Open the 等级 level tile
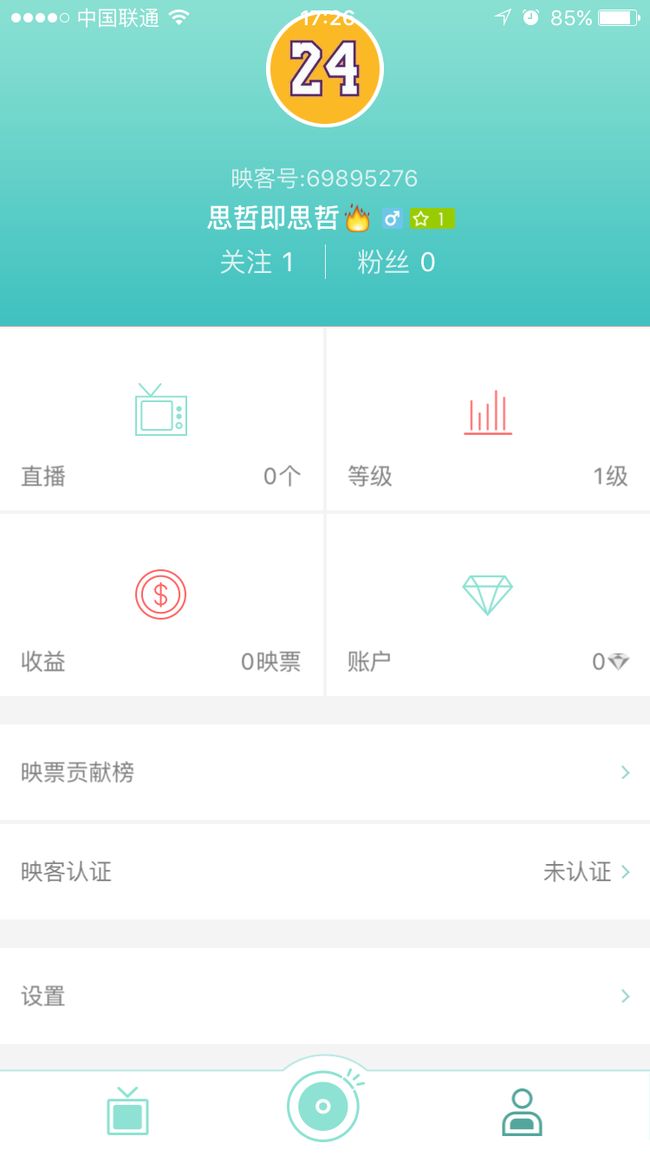650x1156 pixels. tap(488, 419)
